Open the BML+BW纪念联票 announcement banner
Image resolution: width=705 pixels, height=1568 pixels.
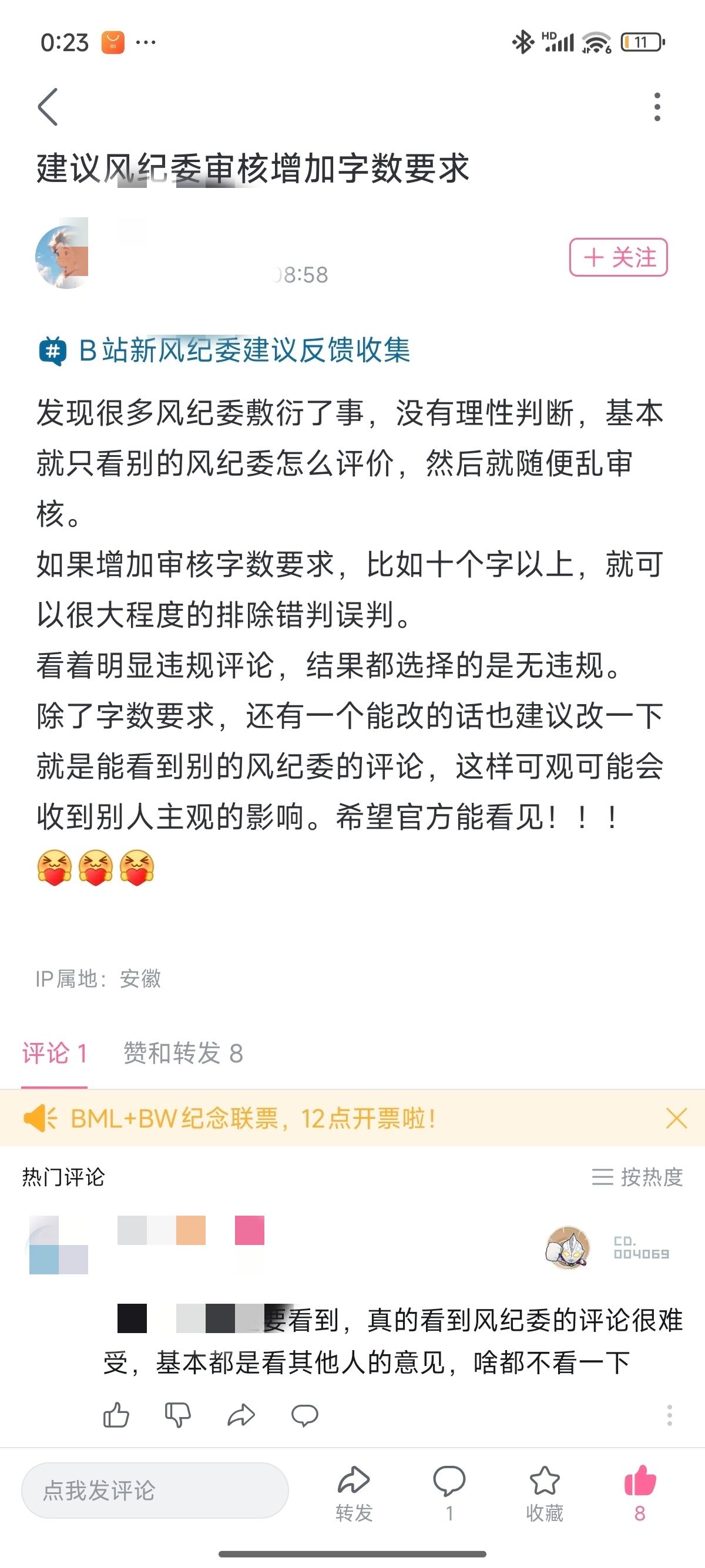tap(253, 1119)
